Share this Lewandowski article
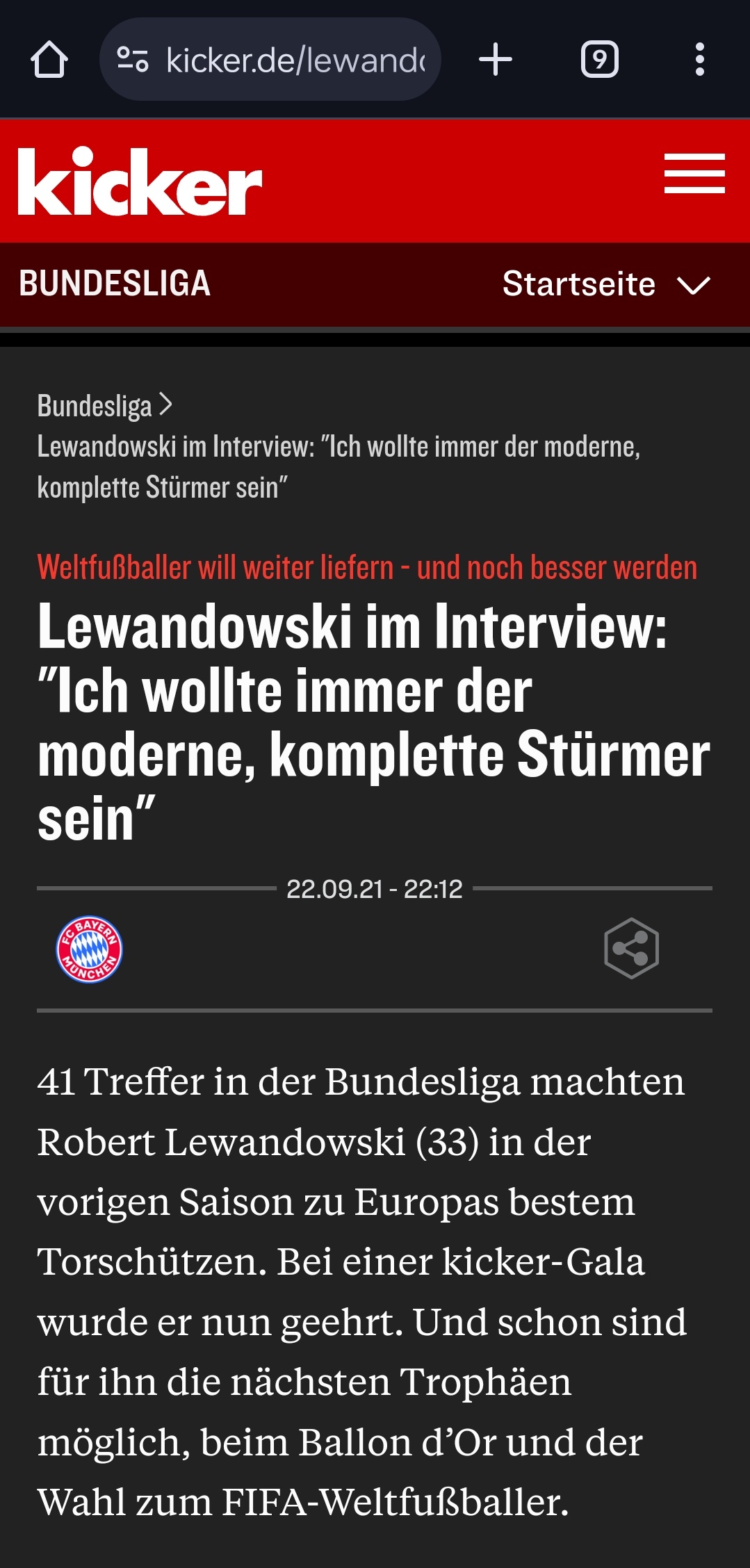The height and width of the screenshot is (1568, 750). click(631, 949)
